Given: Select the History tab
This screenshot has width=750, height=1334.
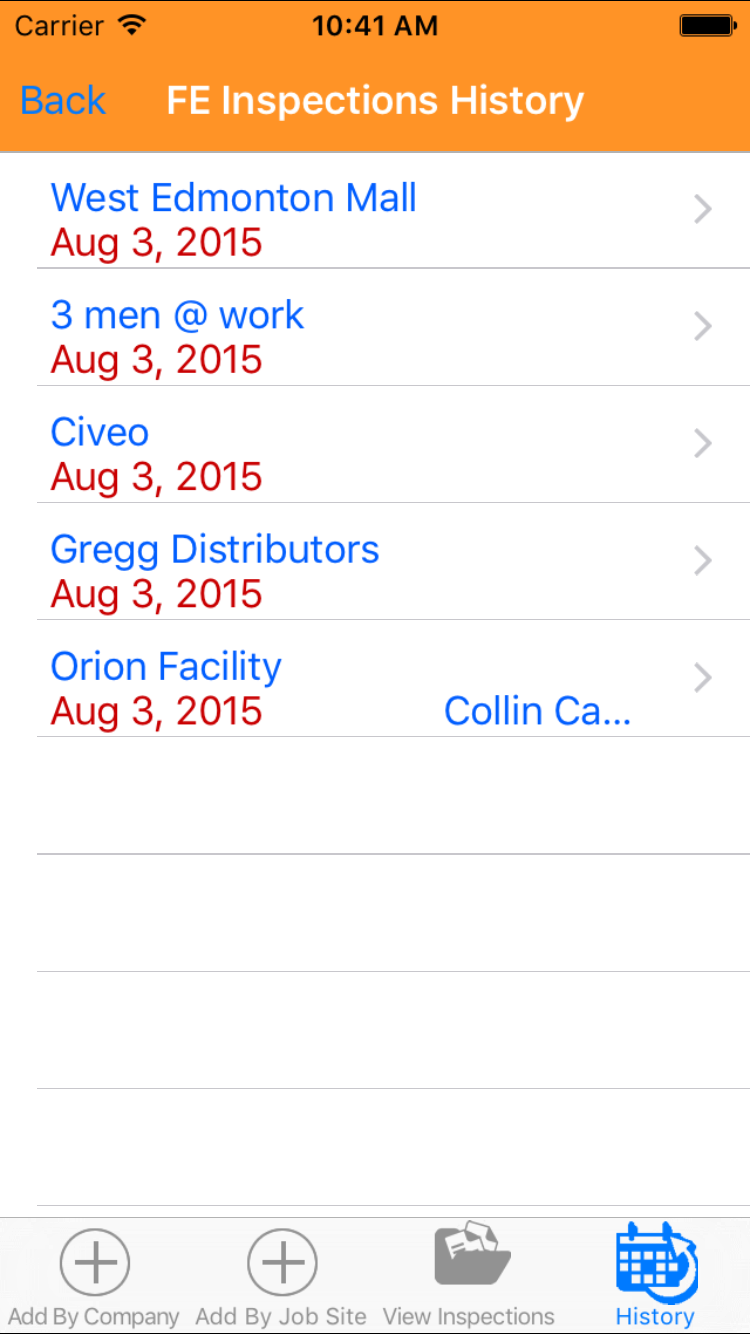Looking at the screenshot, I should point(655,1276).
